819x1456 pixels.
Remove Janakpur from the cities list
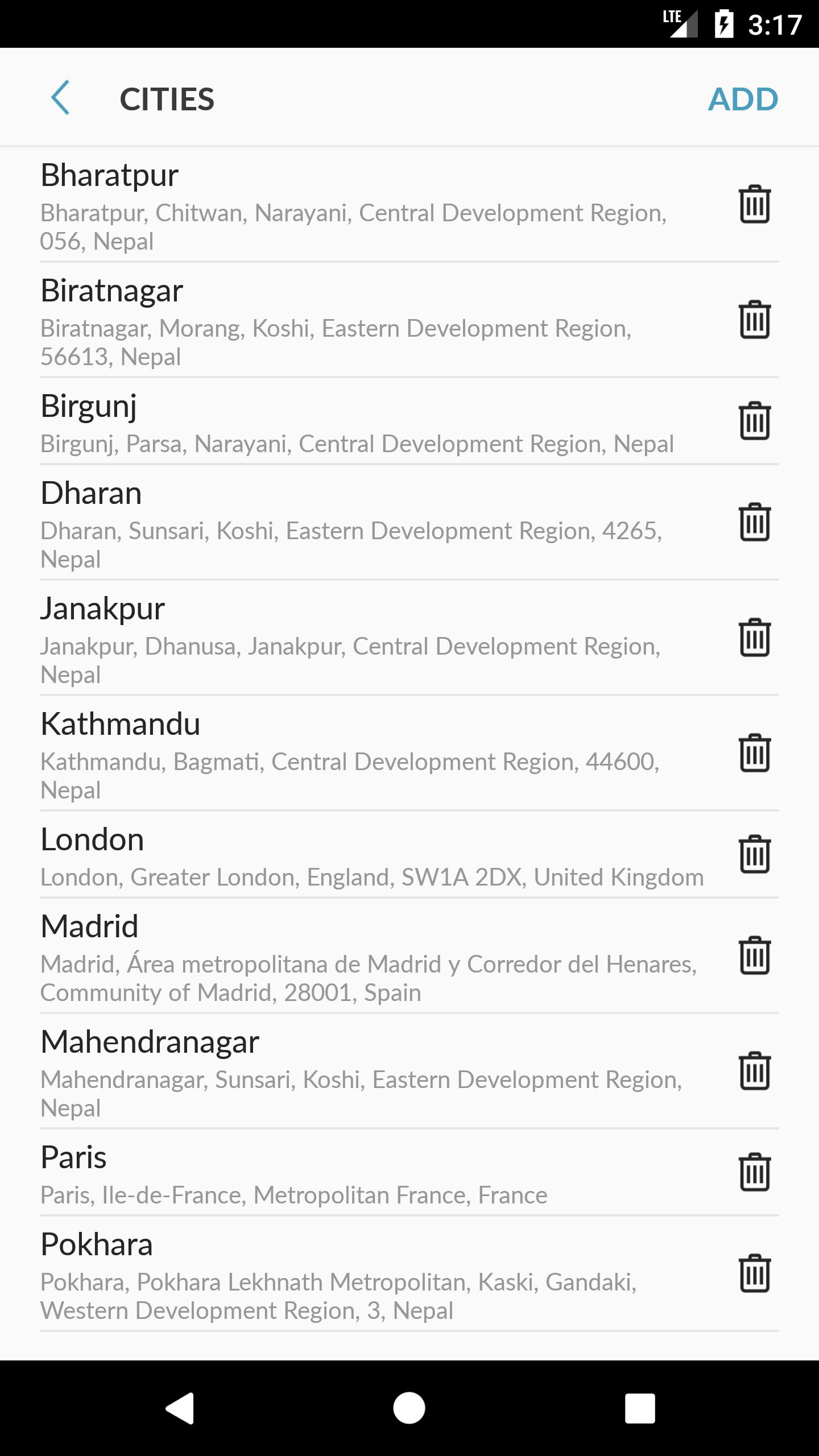[755, 638]
